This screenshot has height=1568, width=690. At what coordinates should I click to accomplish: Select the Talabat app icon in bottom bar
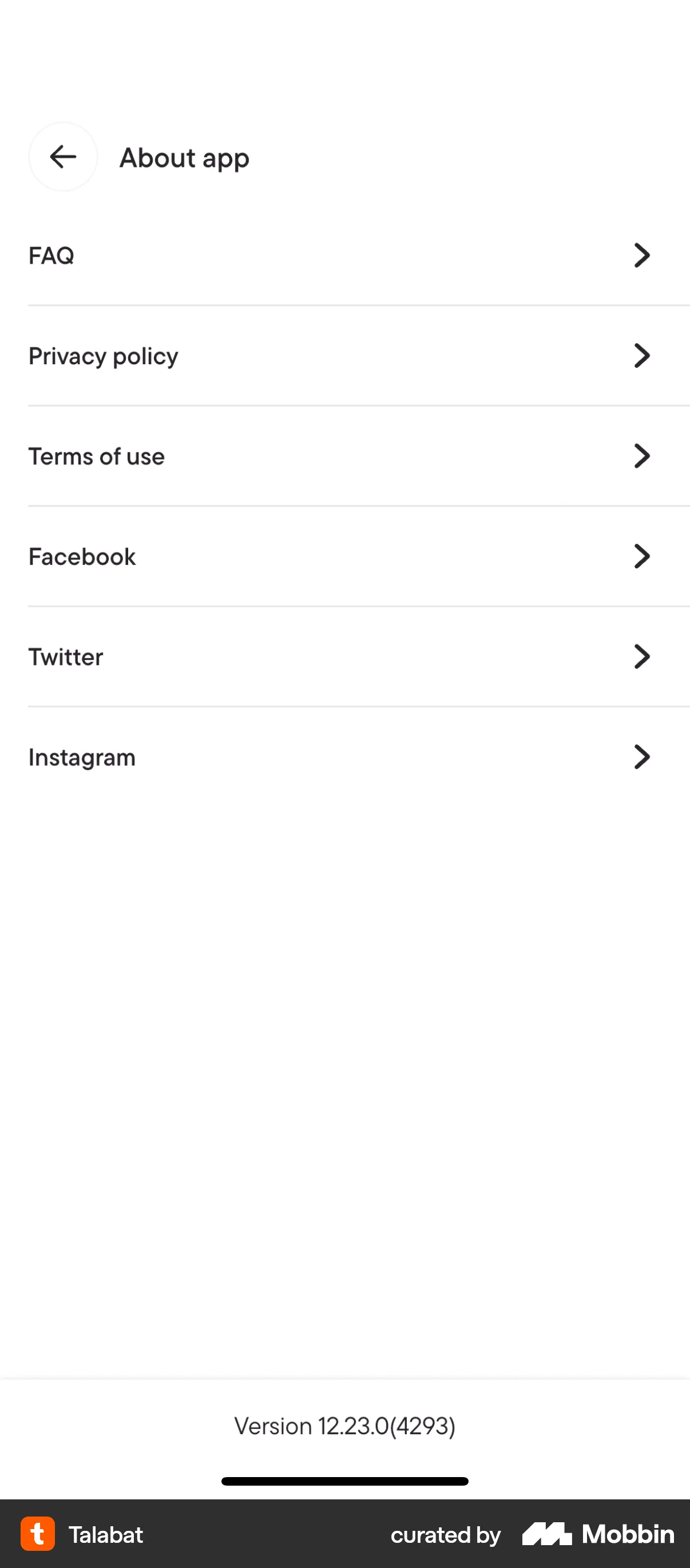pyautogui.click(x=37, y=1534)
